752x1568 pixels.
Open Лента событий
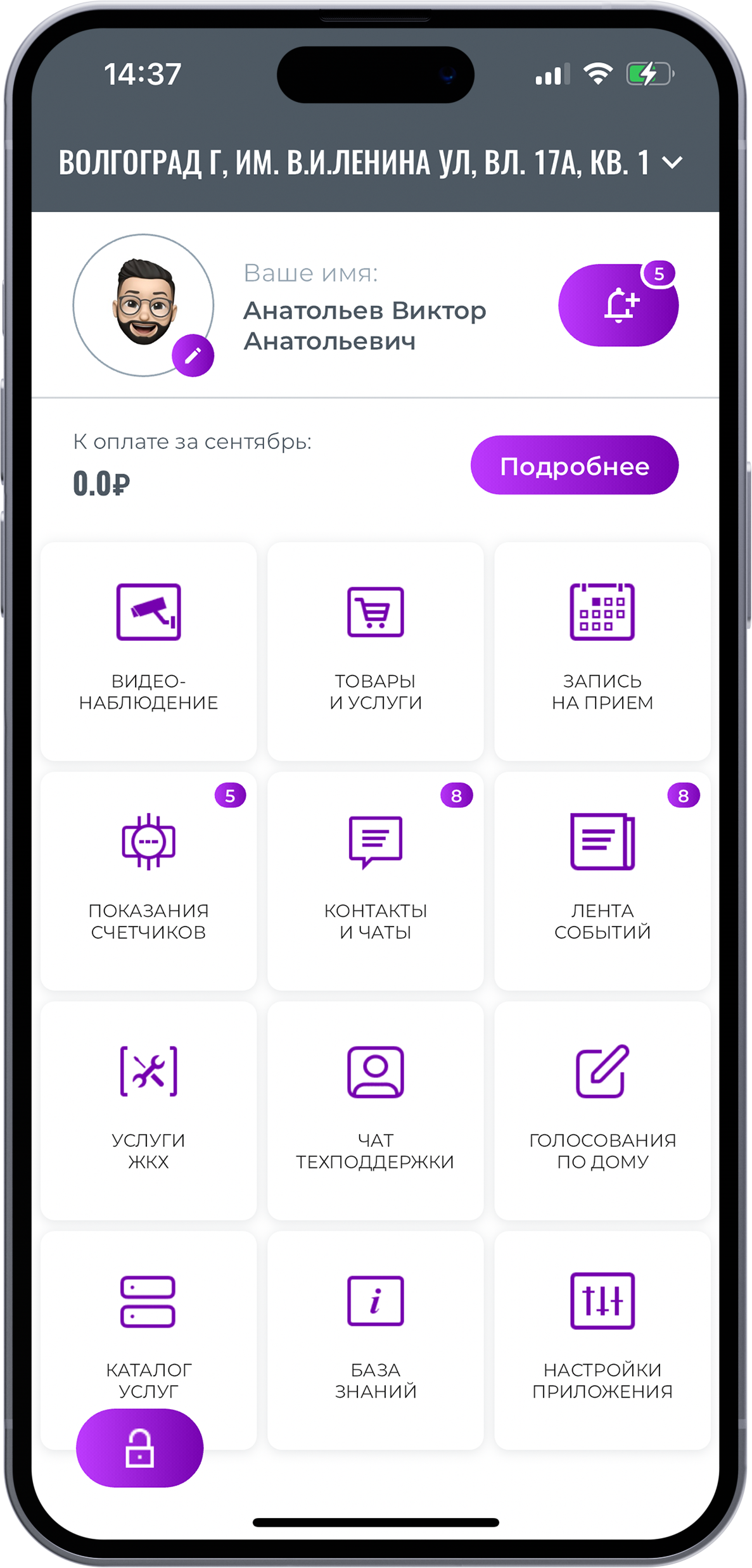[602, 880]
